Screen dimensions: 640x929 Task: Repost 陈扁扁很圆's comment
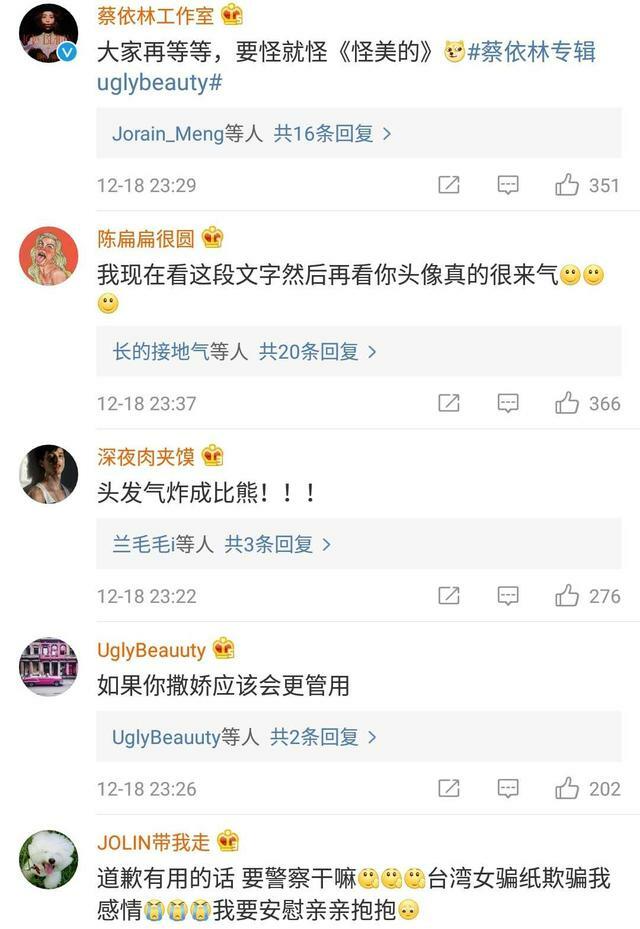449,403
